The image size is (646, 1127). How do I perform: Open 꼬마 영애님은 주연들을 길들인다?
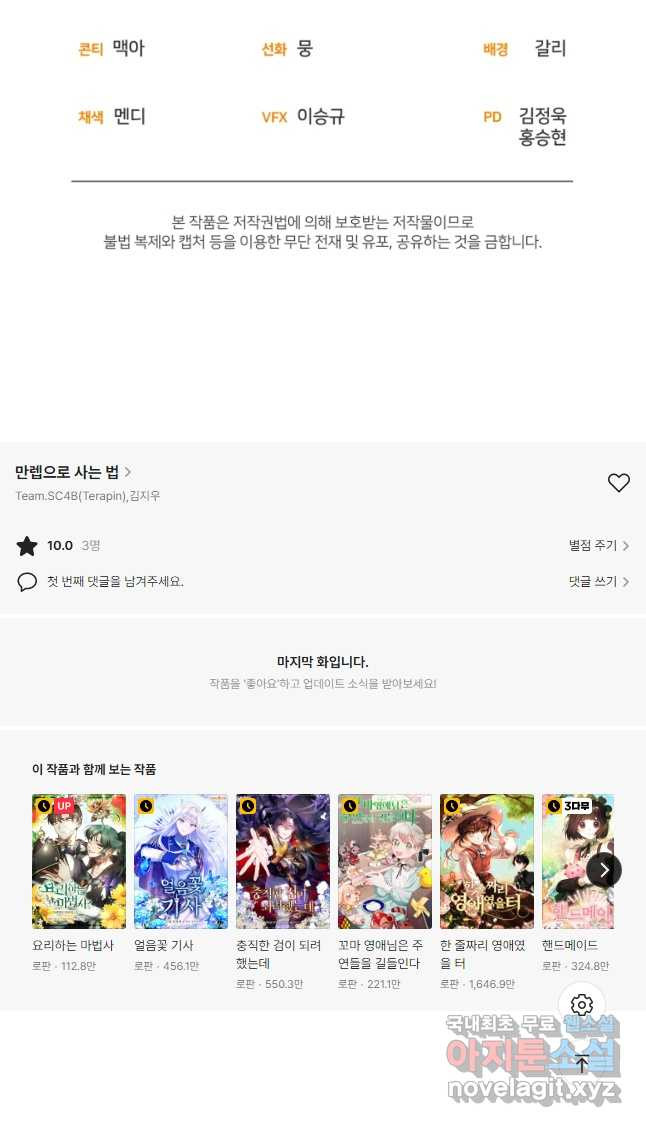pyautogui.click(x=385, y=862)
